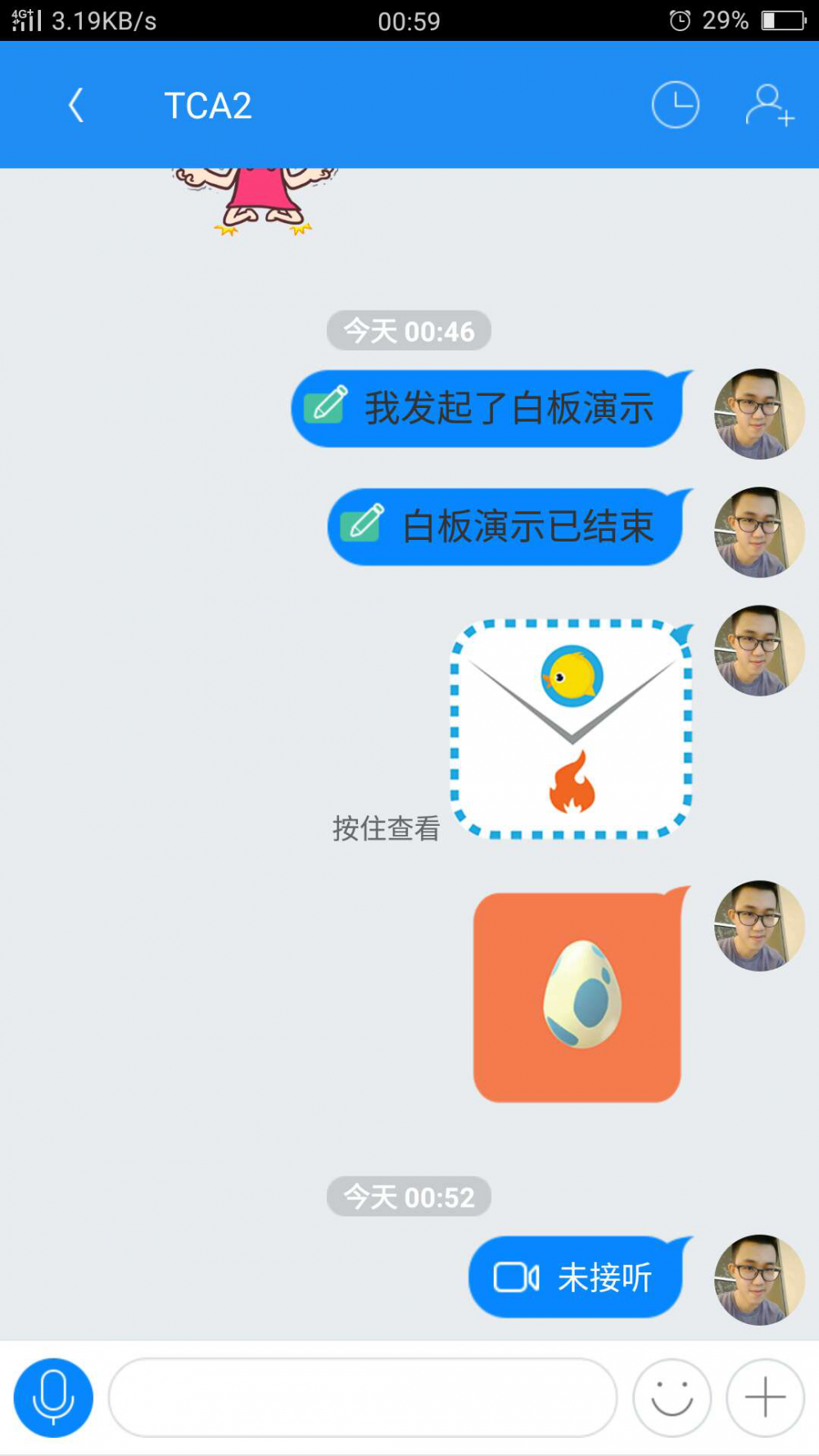Open the chat history clock icon
This screenshot has width=819, height=1456.
(x=675, y=105)
